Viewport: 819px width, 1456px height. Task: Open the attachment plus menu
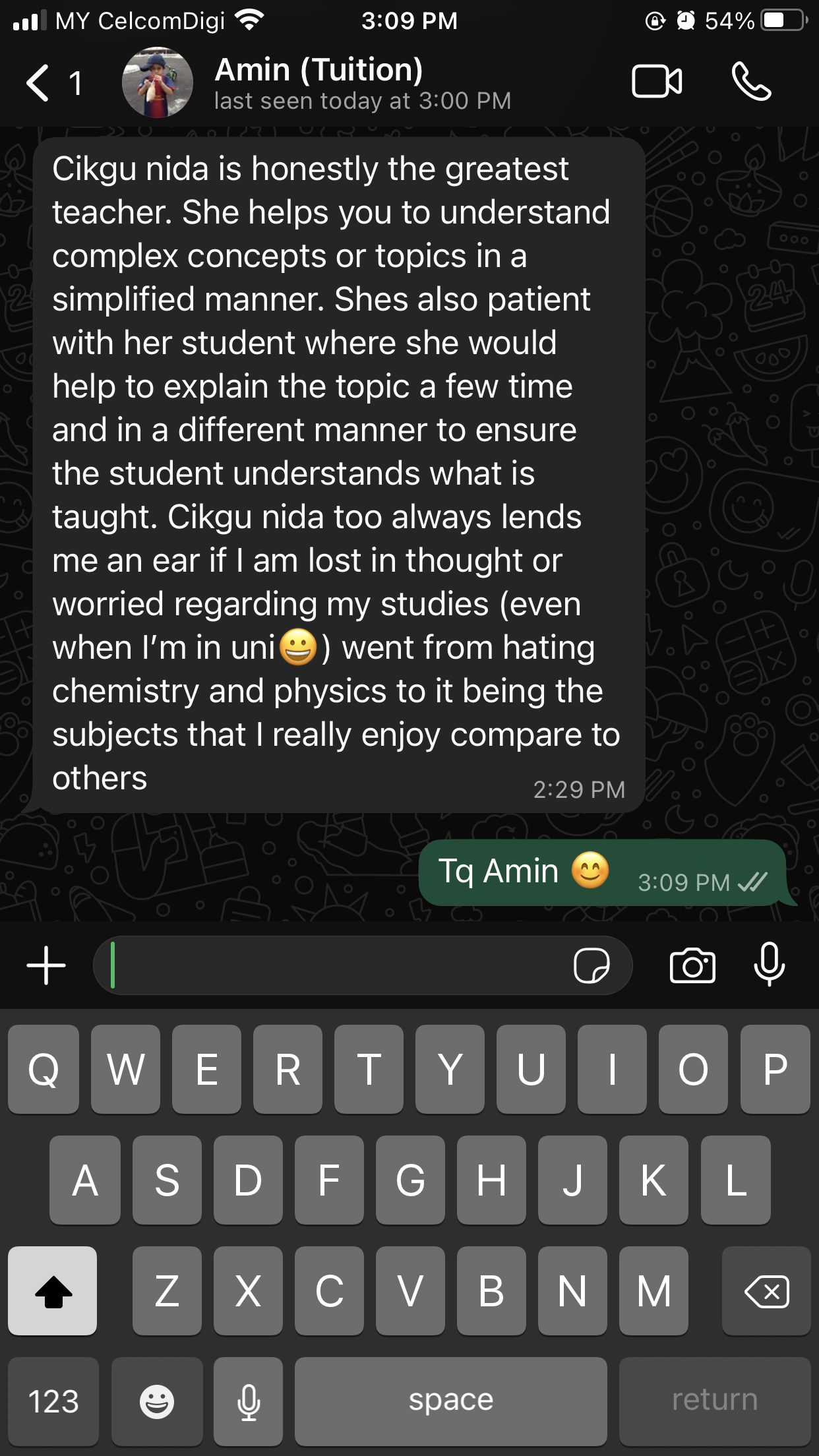pyautogui.click(x=46, y=965)
